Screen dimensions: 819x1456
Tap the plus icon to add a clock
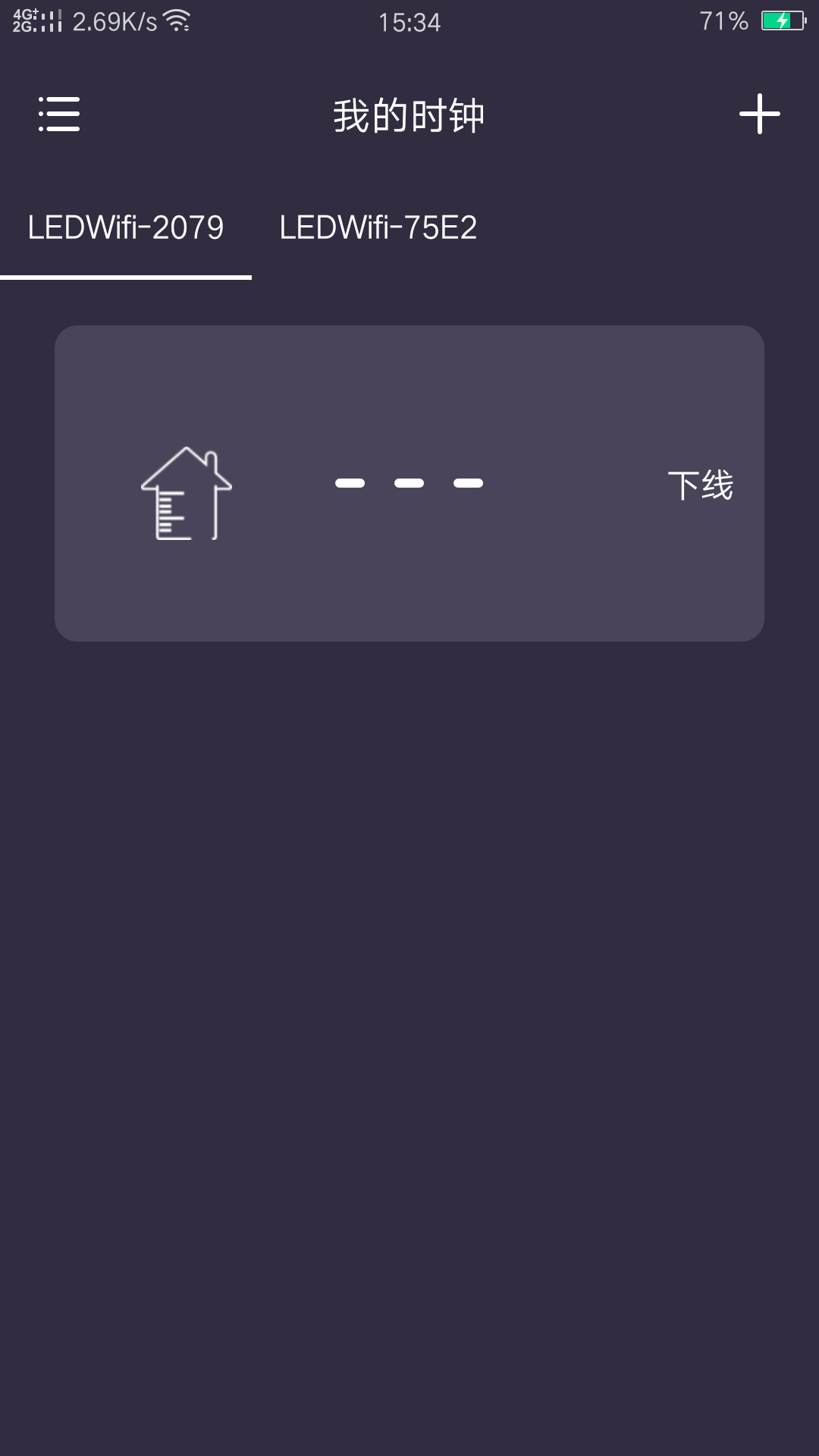761,114
